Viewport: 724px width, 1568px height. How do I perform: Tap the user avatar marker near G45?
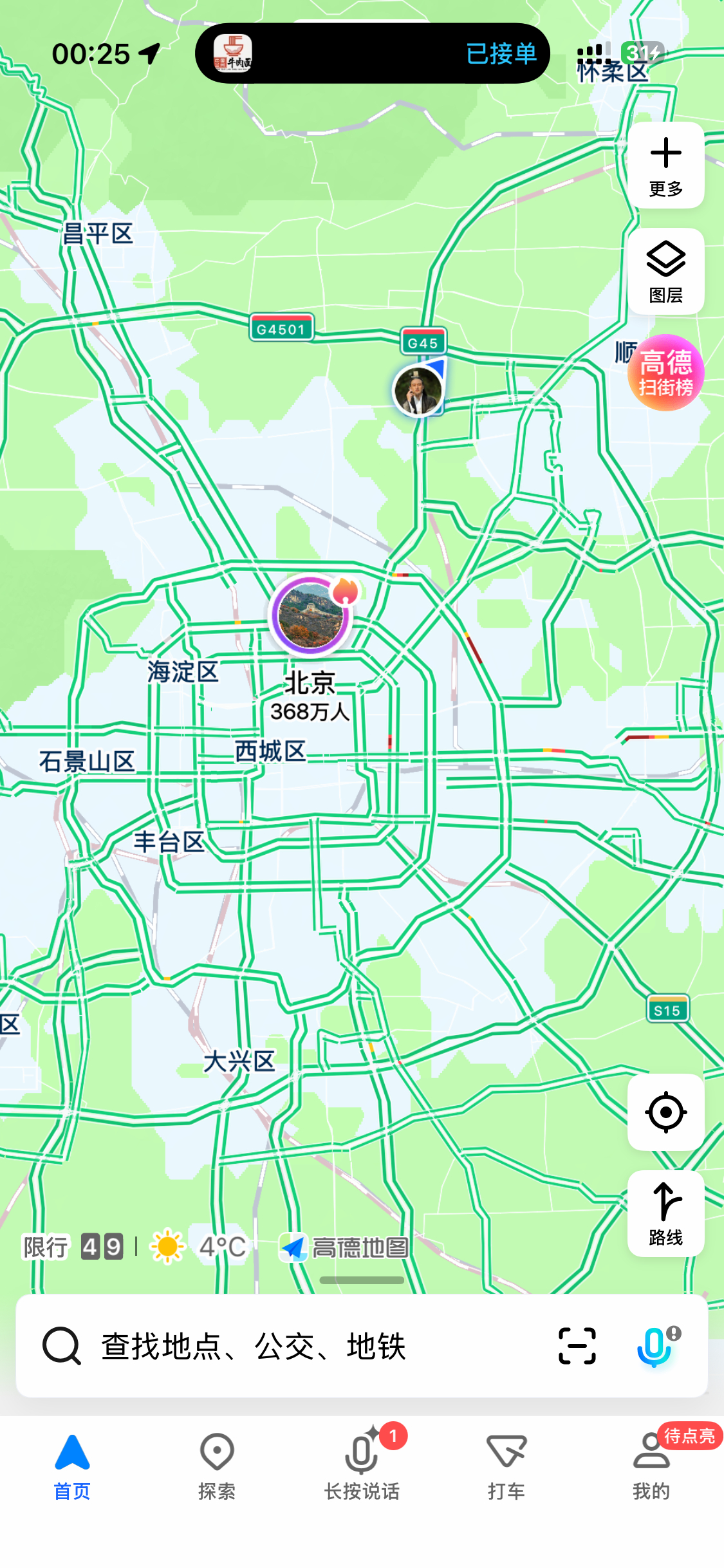(x=418, y=390)
